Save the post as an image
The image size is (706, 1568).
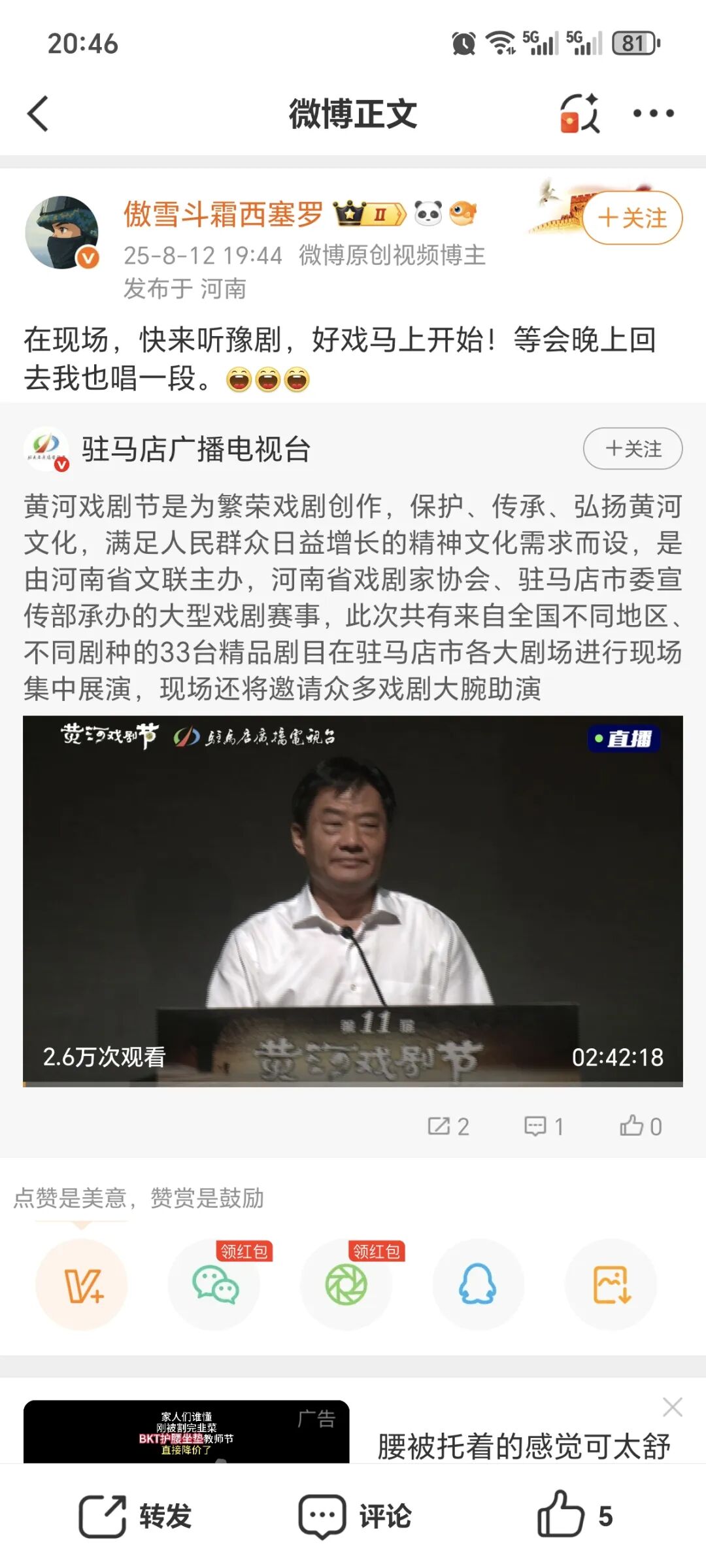611,1285
